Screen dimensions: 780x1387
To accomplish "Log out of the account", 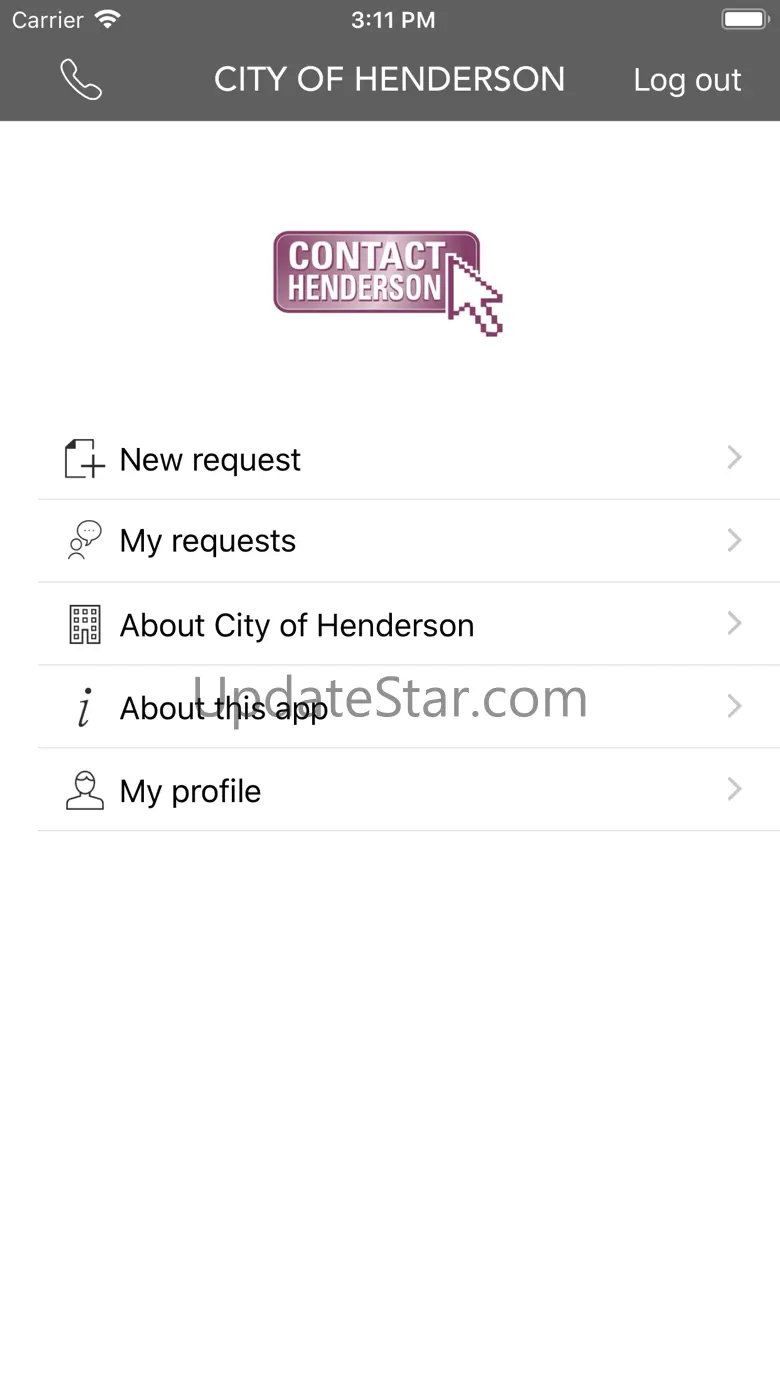I will tap(687, 80).
